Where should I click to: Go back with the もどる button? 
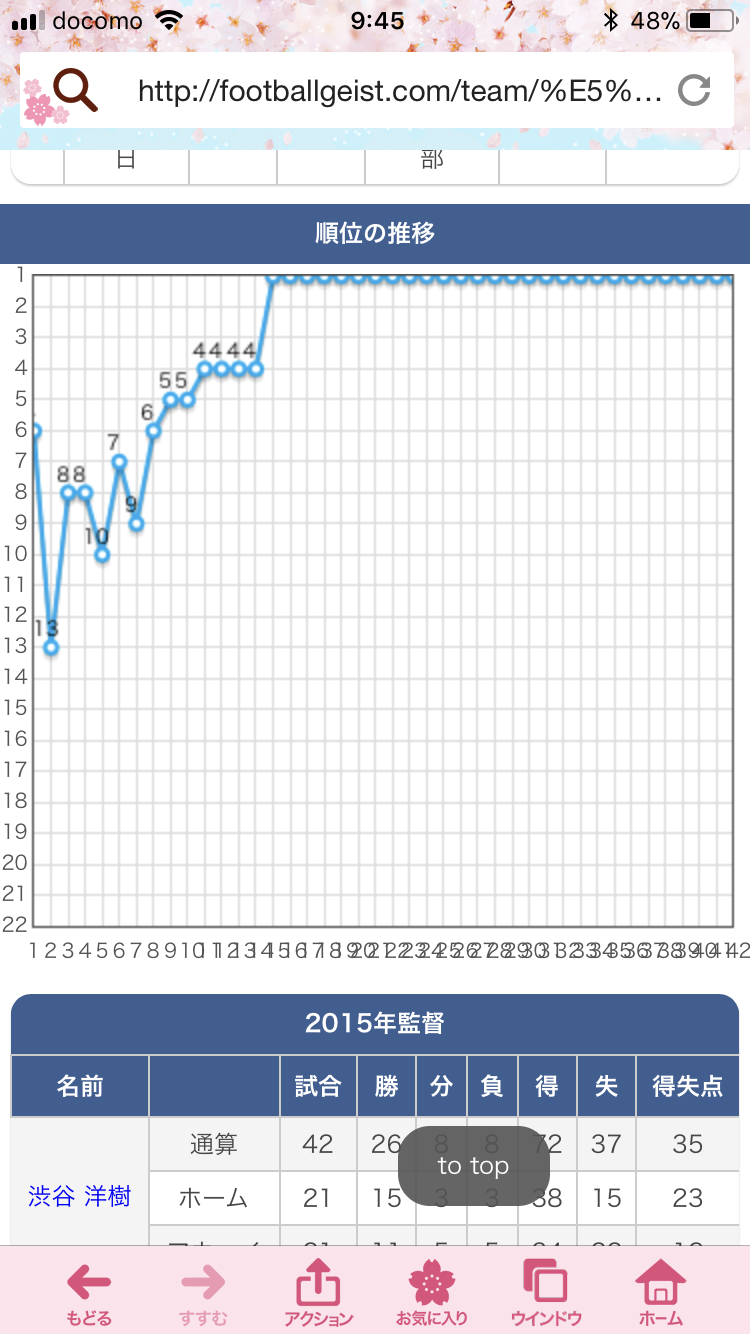(x=89, y=1292)
